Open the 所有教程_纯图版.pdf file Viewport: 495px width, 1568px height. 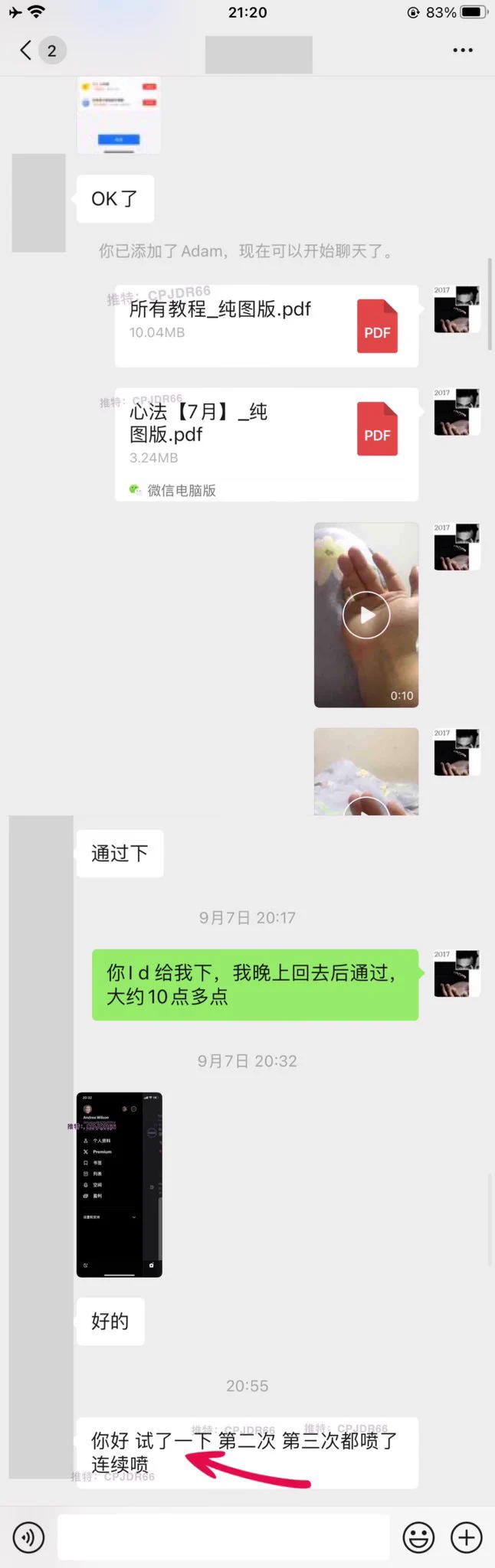(266, 325)
